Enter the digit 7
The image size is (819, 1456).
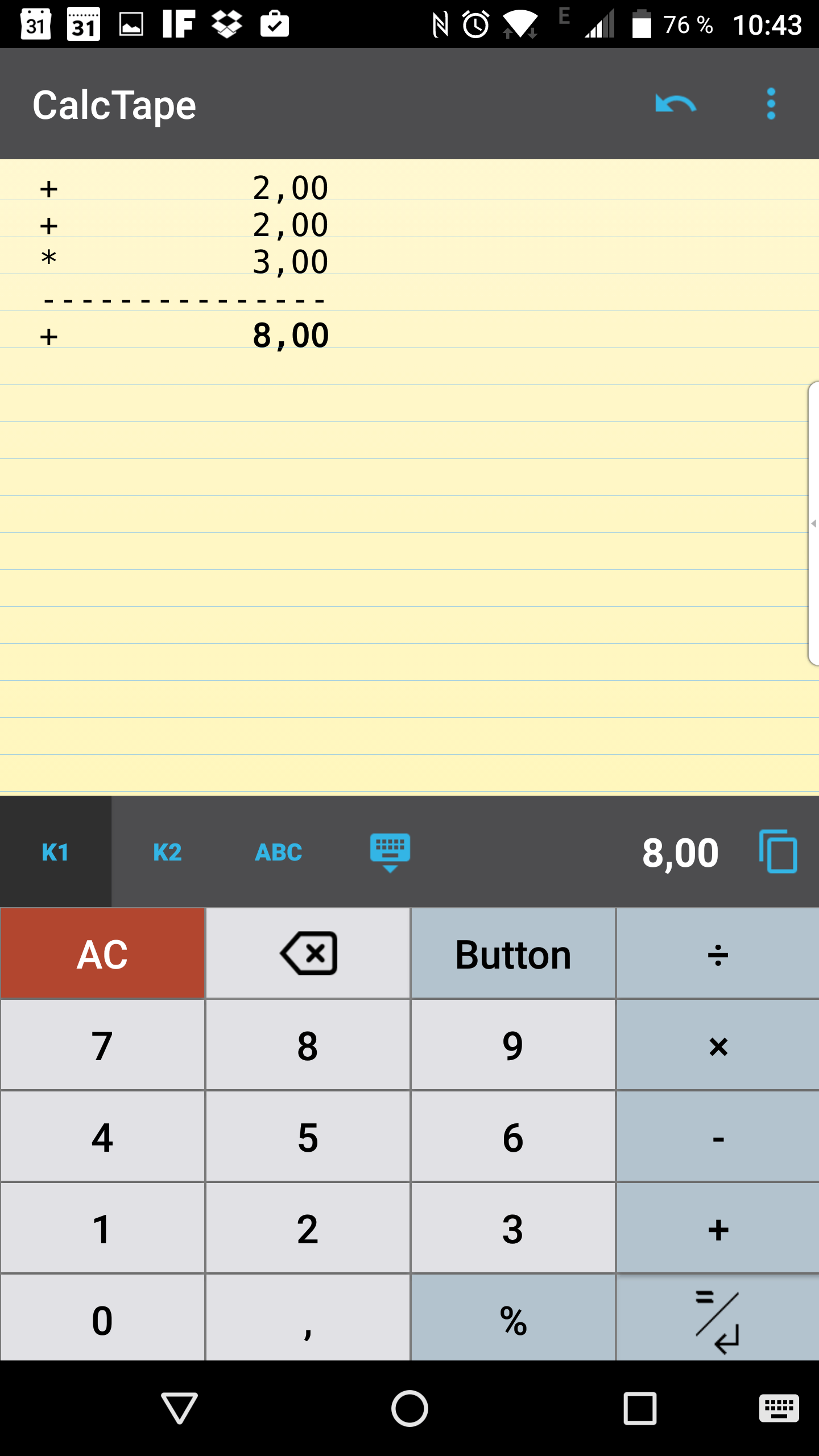tap(103, 1045)
